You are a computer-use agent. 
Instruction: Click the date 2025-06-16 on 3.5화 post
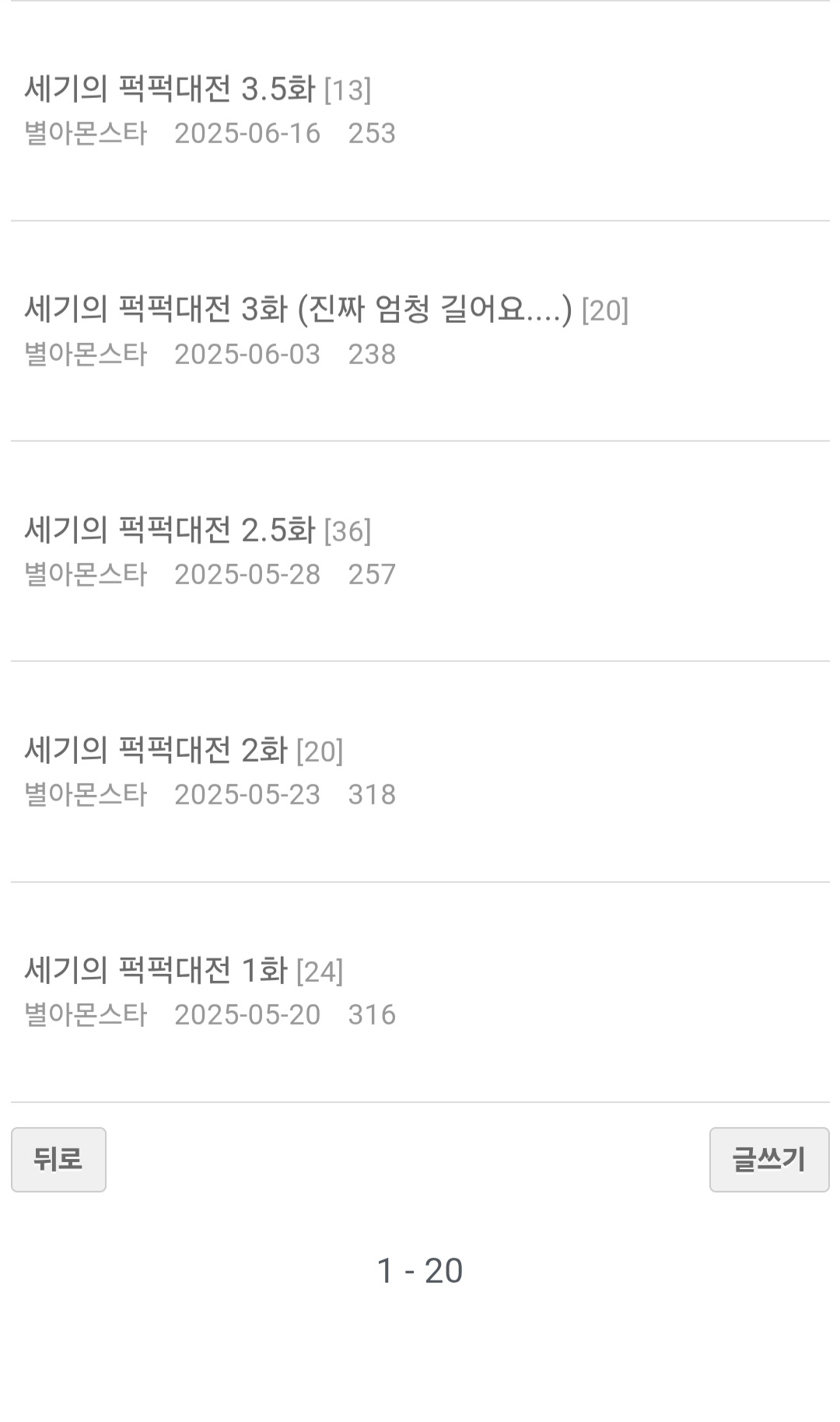click(247, 134)
